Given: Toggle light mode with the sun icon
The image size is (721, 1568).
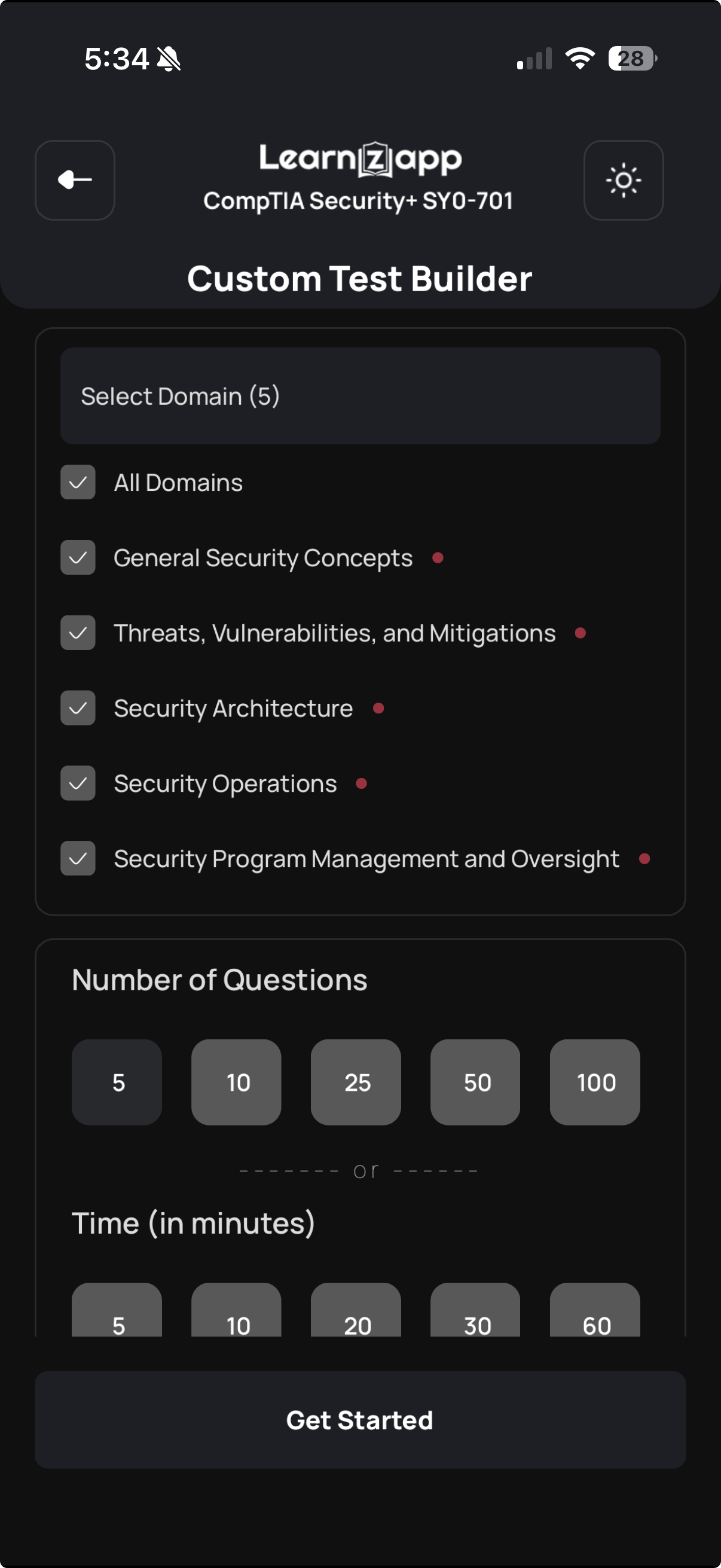Looking at the screenshot, I should pyautogui.click(x=623, y=179).
